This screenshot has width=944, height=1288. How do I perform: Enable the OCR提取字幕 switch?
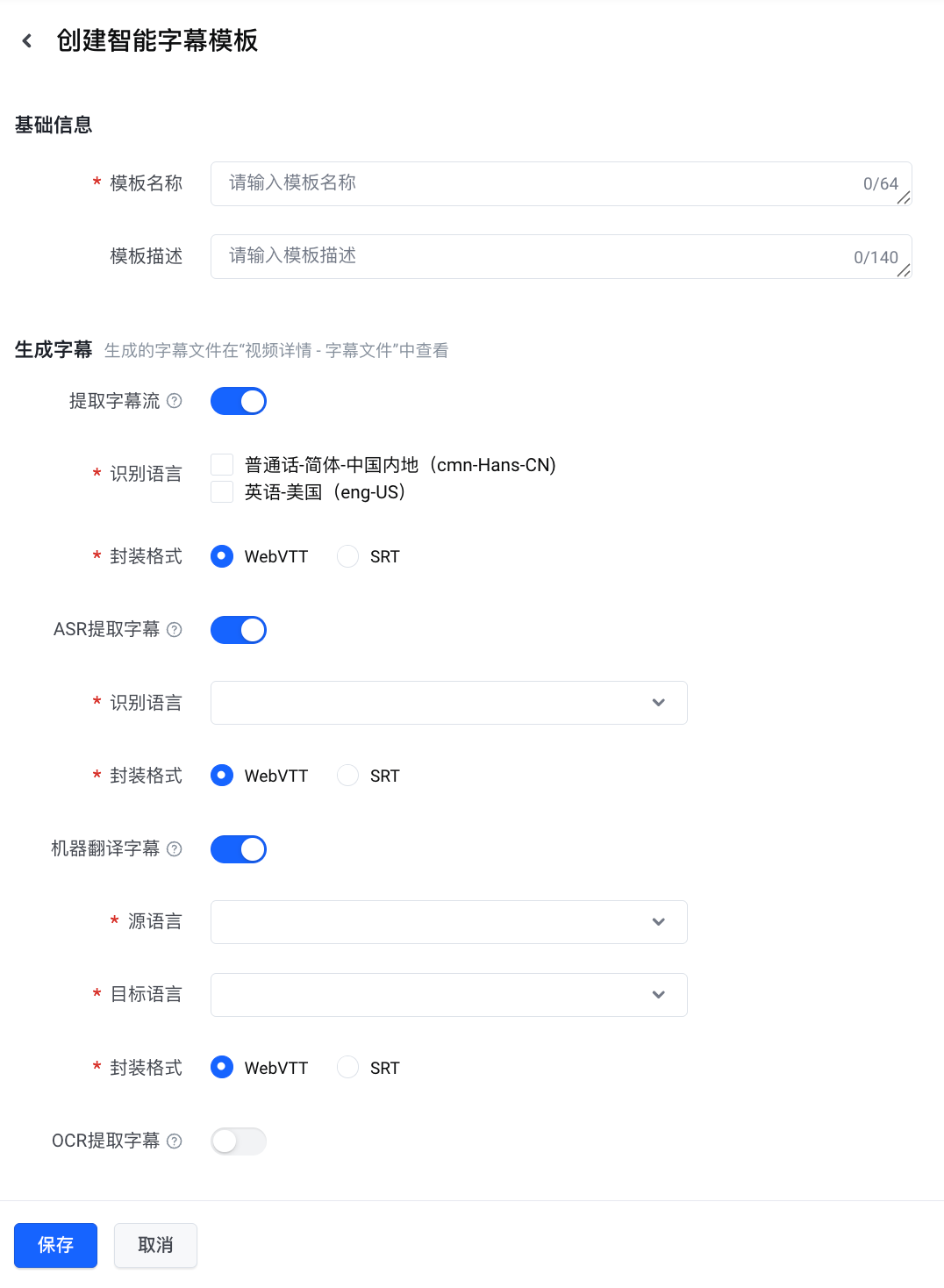coord(239,1141)
